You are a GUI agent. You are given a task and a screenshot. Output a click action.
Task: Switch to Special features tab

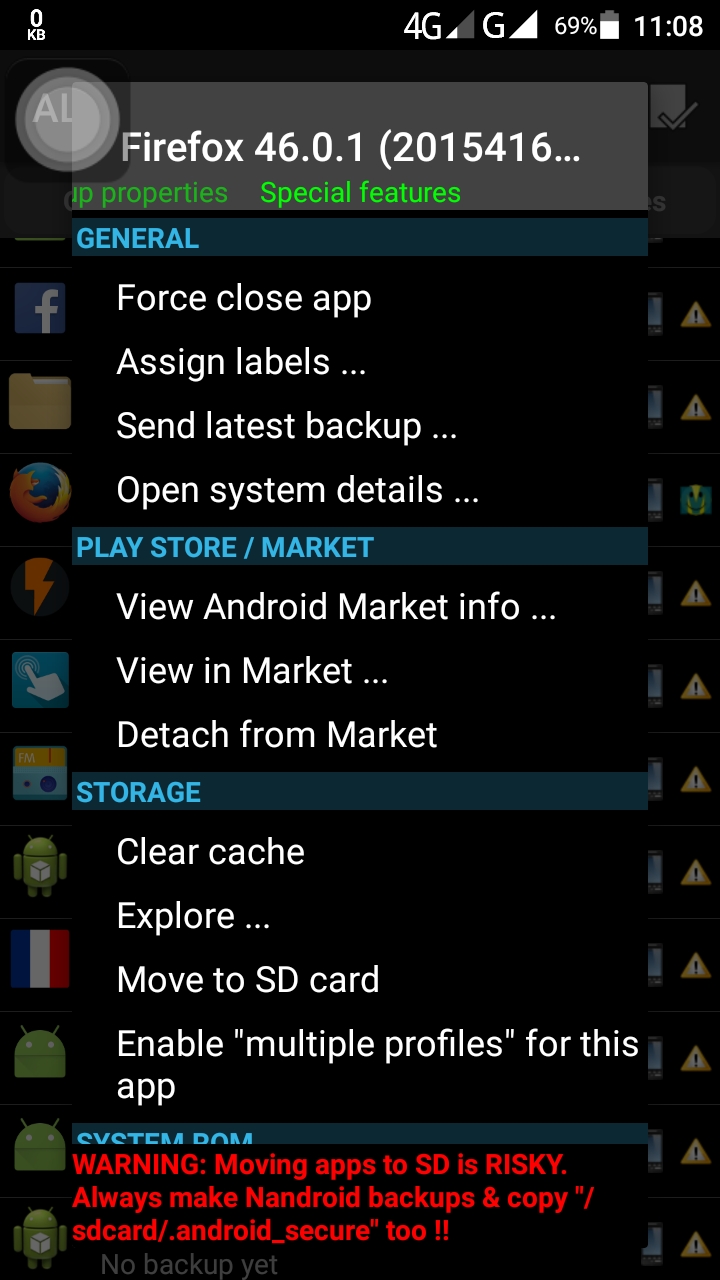[x=360, y=193]
